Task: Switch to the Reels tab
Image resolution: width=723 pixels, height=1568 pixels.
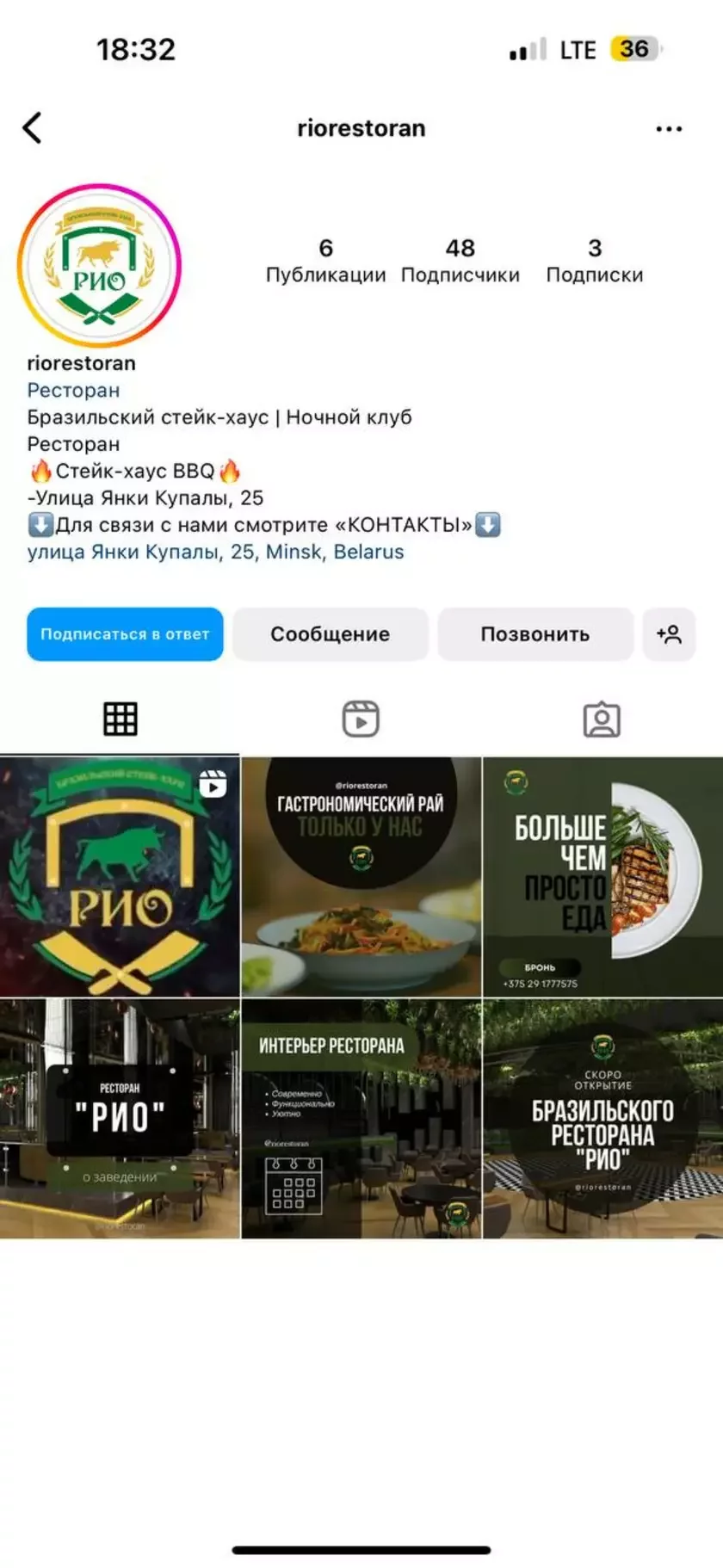Action: (x=361, y=719)
